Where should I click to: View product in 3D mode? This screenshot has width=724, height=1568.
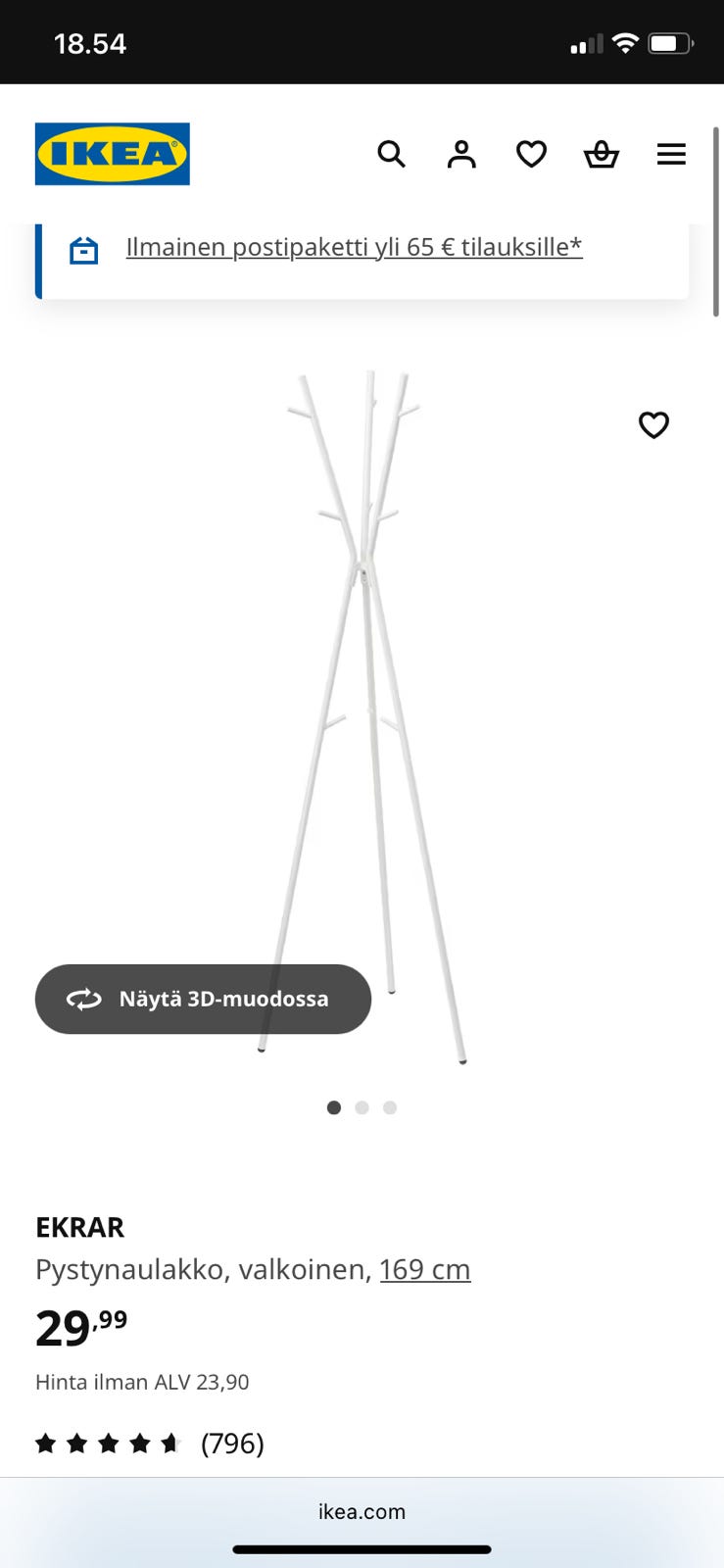tap(203, 999)
